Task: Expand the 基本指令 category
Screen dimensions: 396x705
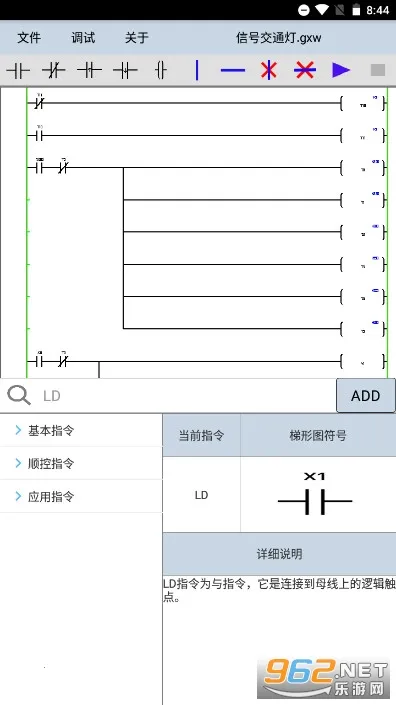Action: click(81, 430)
